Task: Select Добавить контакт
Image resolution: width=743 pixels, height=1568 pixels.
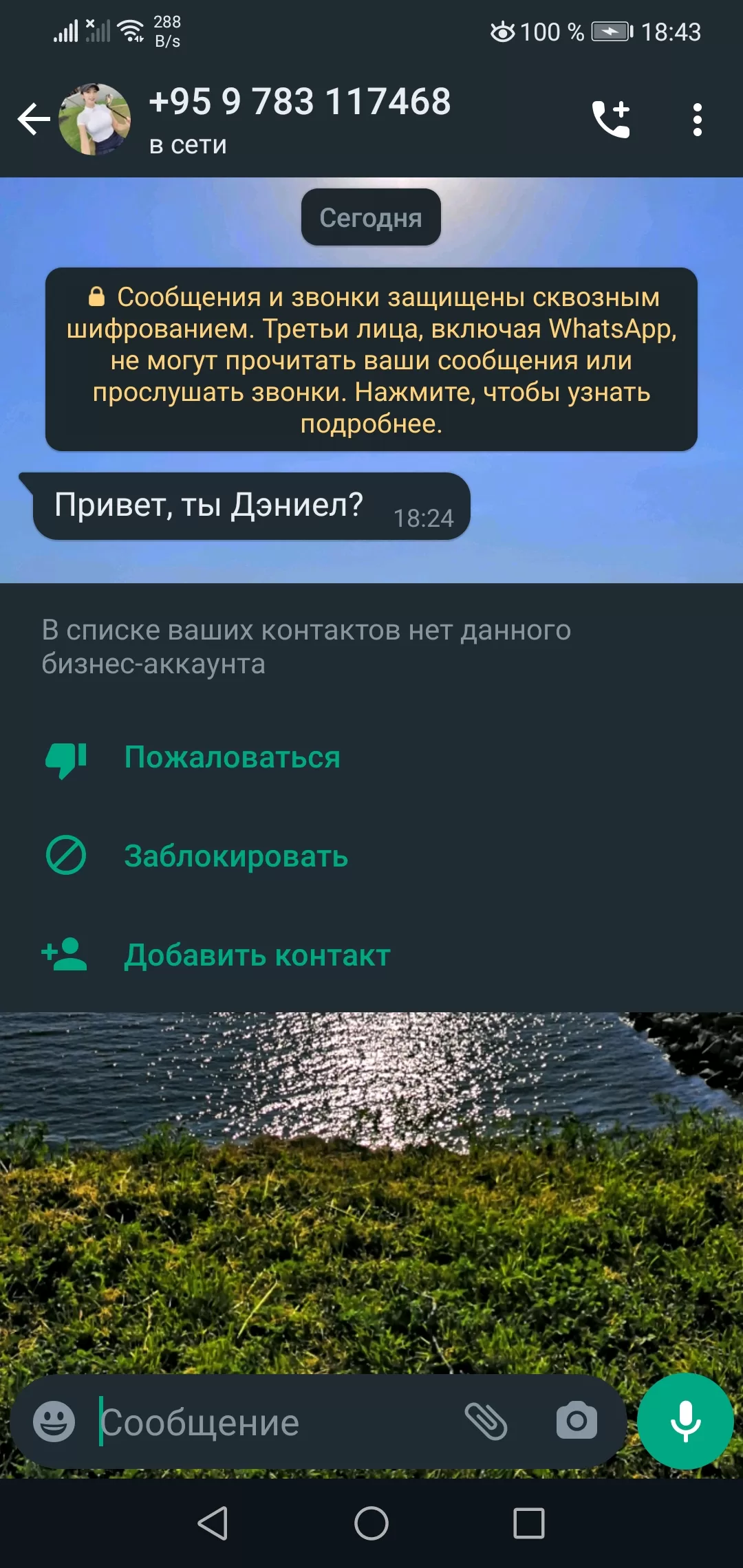Action: 257,956
